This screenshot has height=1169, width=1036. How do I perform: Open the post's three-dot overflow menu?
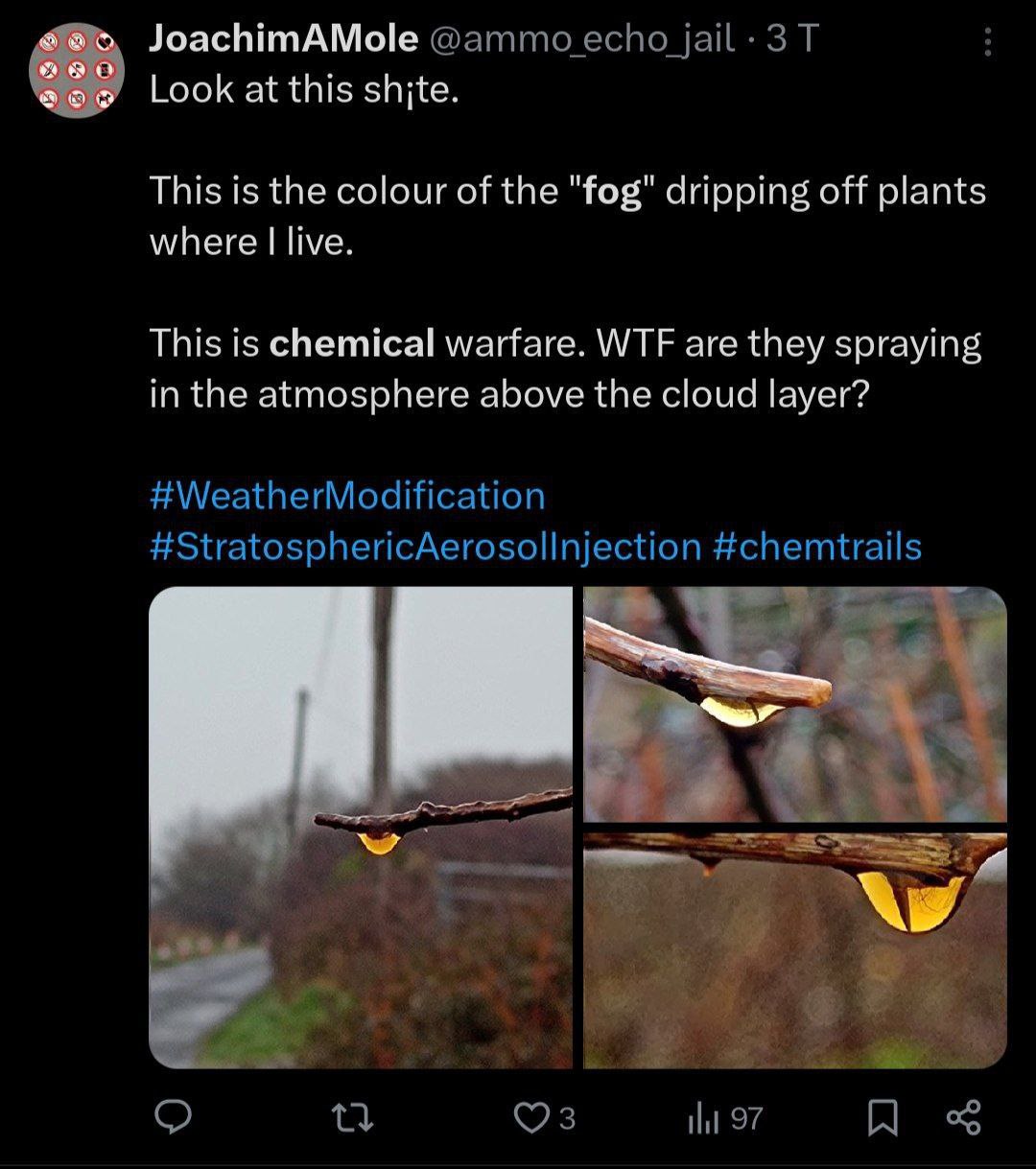pyautogui.click(x=987, y=41)
